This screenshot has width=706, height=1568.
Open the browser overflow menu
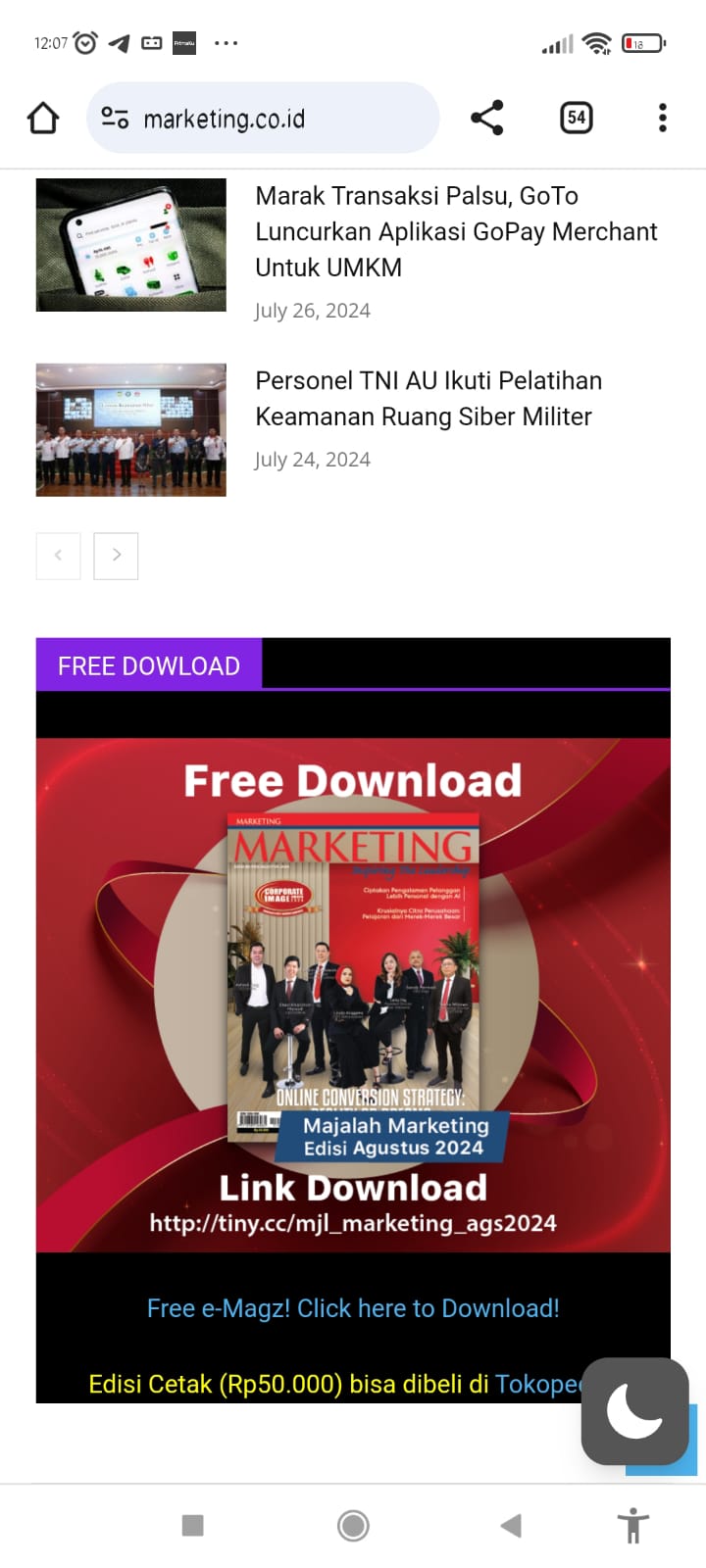coord(663,118)
